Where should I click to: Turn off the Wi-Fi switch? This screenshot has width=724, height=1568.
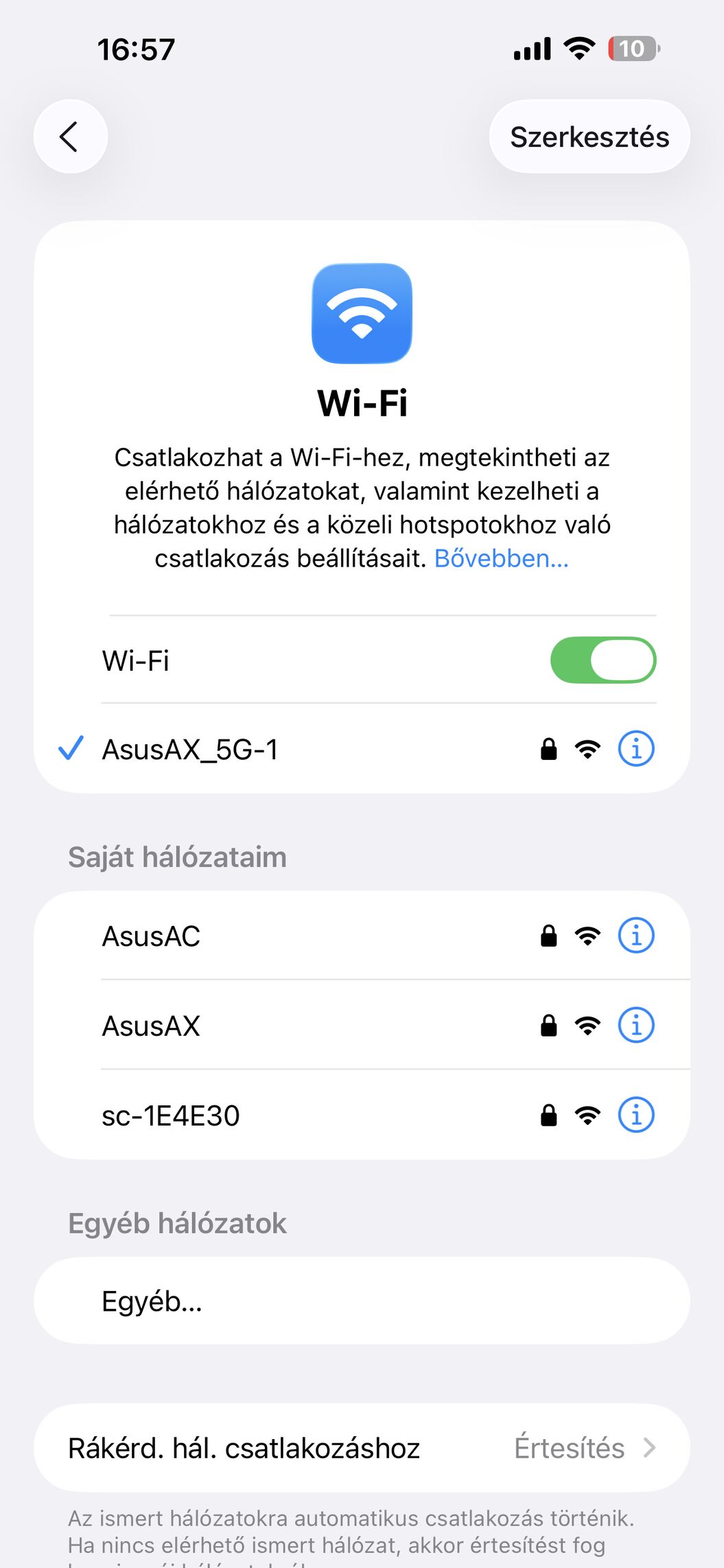(603, 660)
